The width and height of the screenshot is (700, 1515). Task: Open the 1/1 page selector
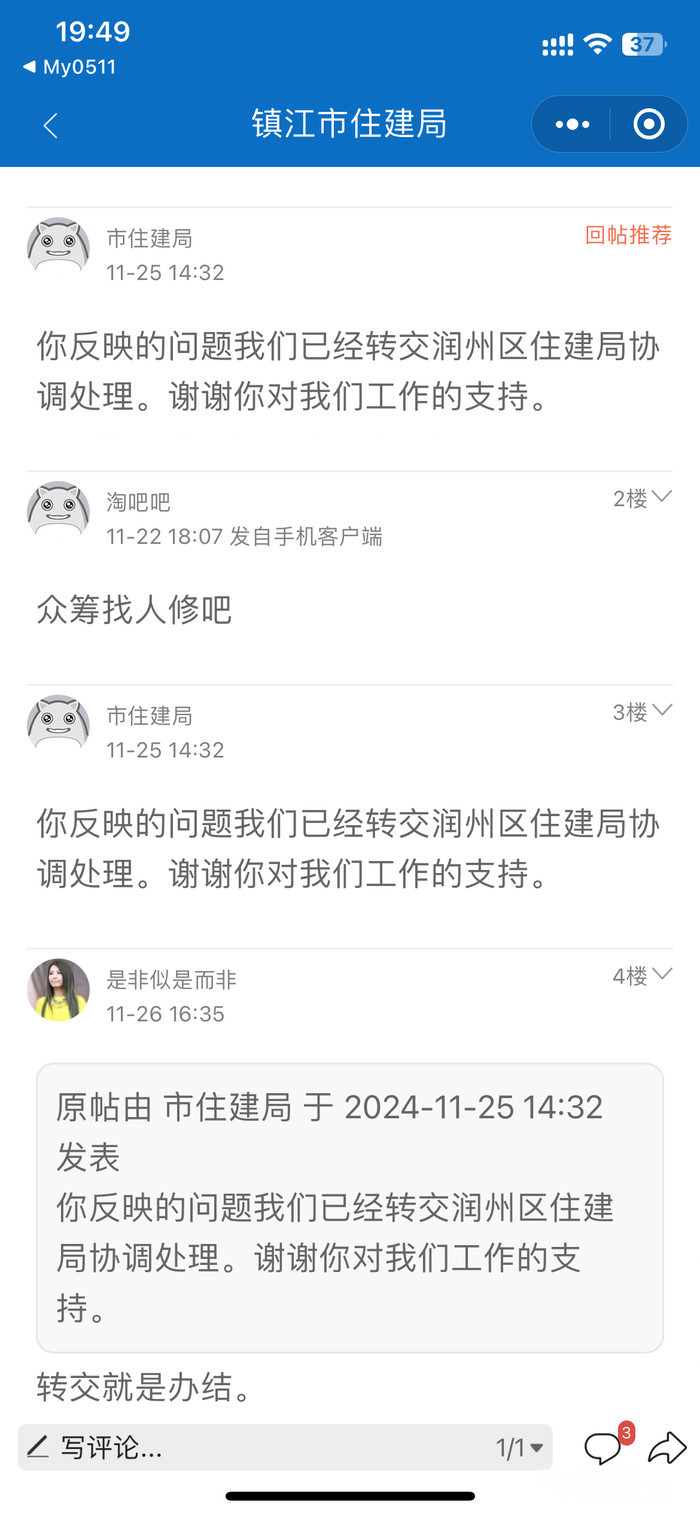520,1447
